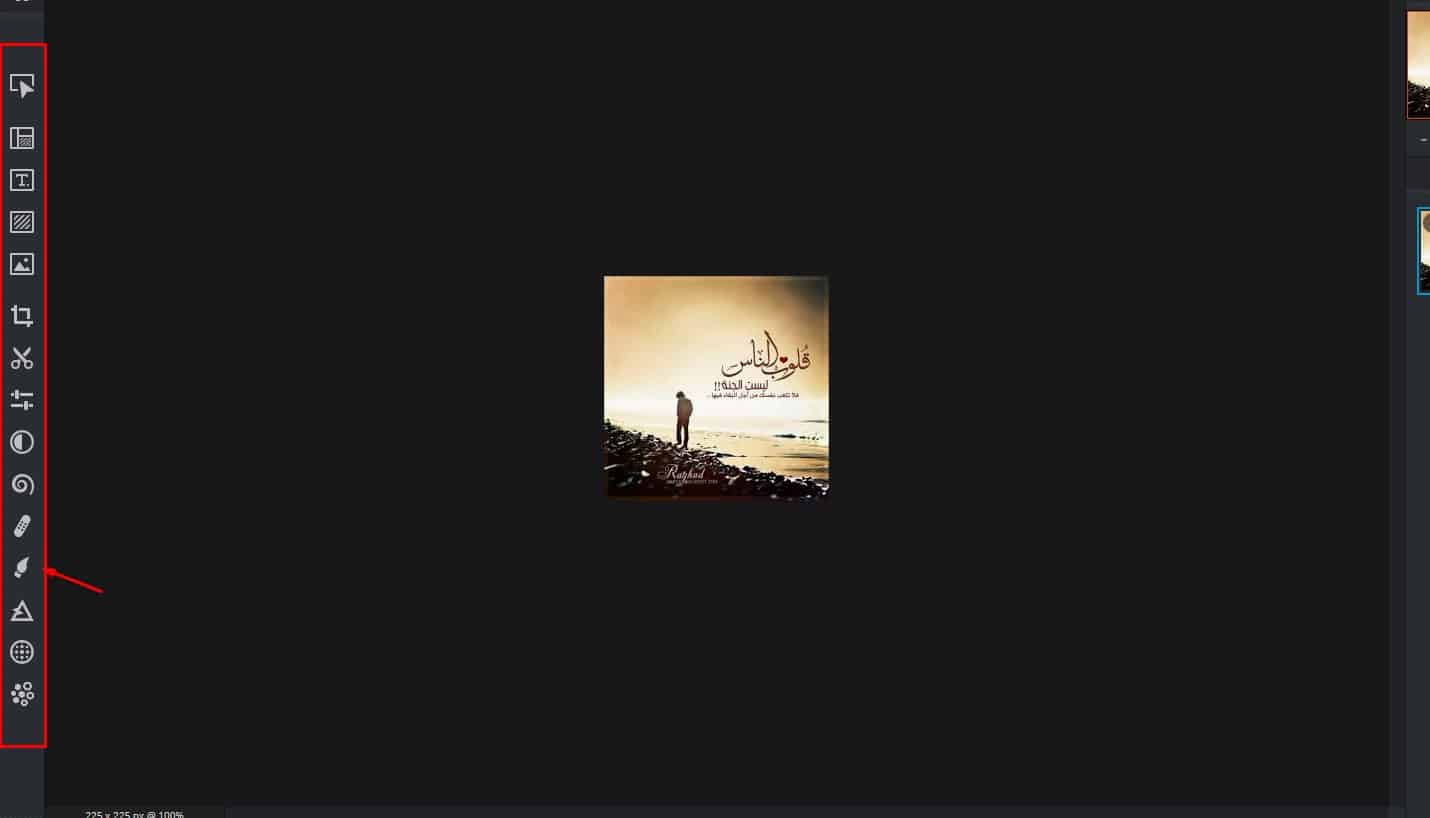
Task: Select the scissors cutout tool
Action: (x=22, y=358)
